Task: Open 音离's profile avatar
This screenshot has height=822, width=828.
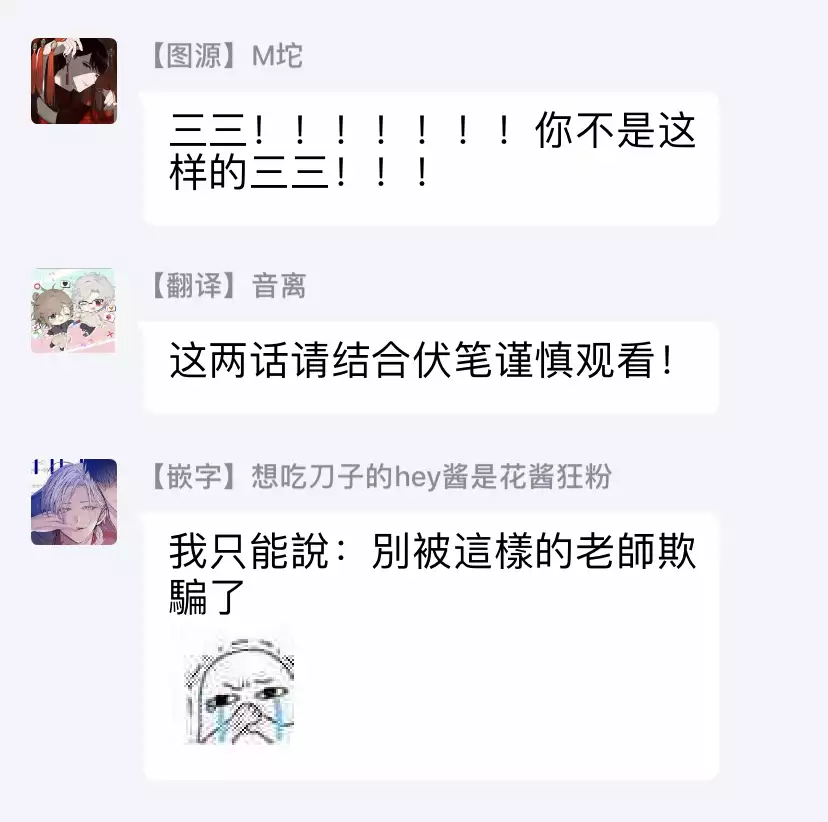Action: [x=73, y=310]
